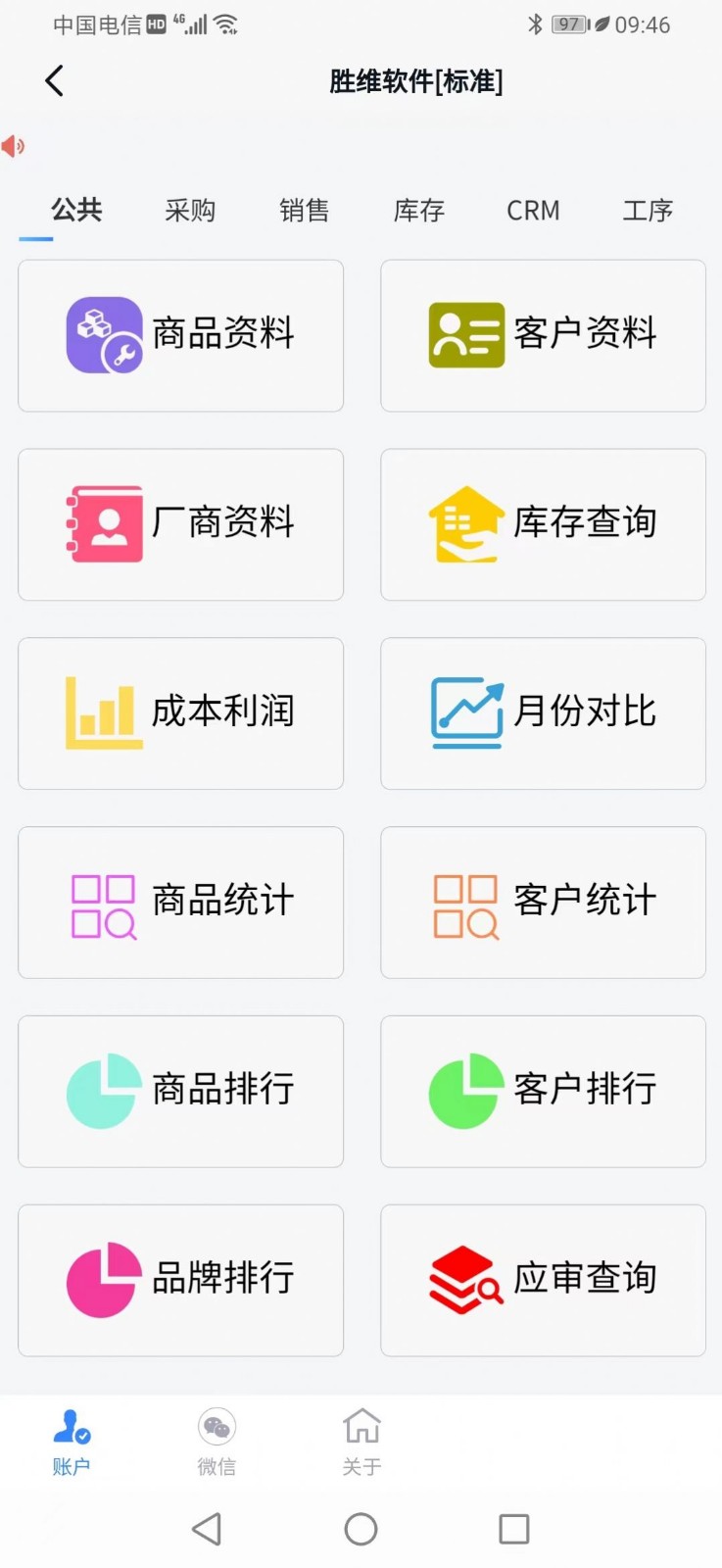Open the 库存查询 (inventory query) module
This screenshot has height=1568, width=722.
point(542,524)
